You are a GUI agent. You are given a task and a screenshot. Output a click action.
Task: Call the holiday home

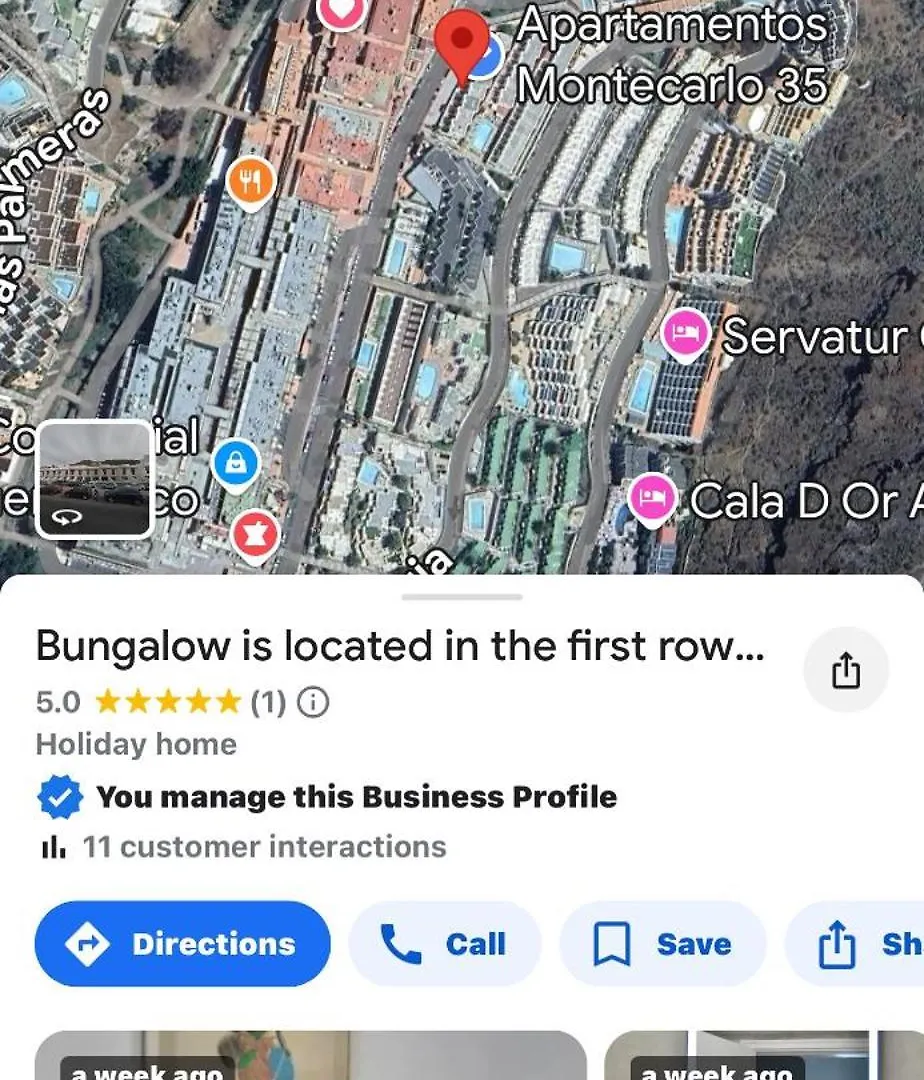pyautogui.click(x=444, y=944)
